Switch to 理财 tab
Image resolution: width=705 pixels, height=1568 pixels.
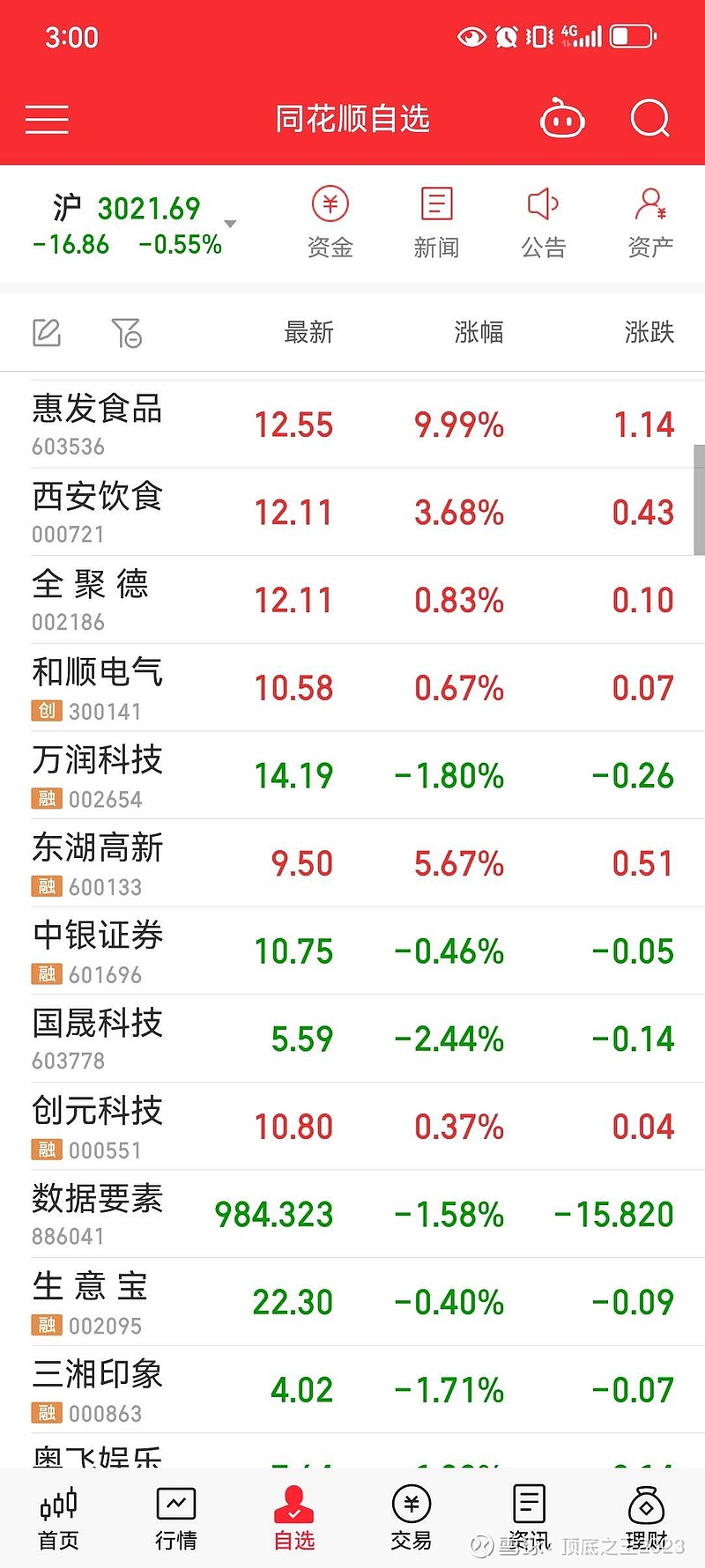point(646,1519)
